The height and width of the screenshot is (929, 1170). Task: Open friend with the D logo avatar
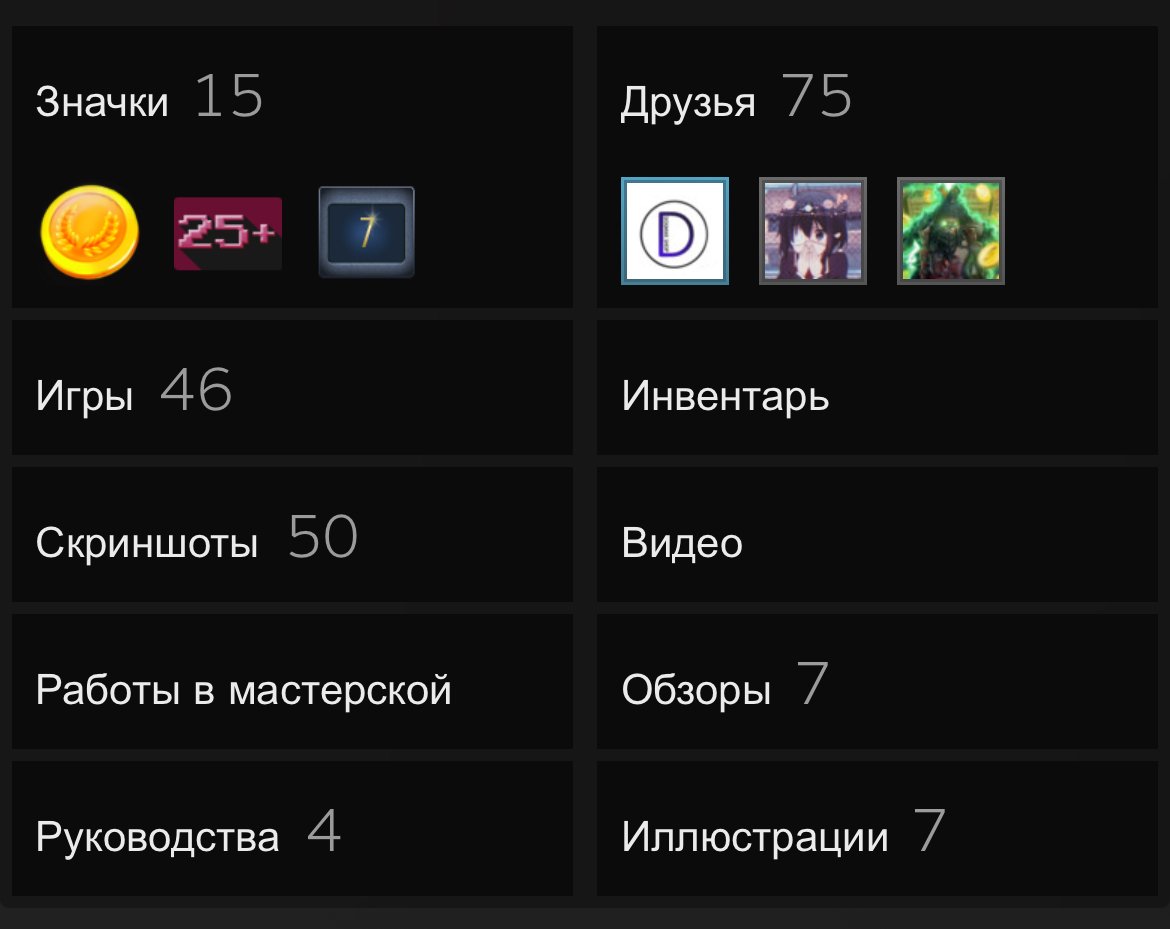point(675,231)
